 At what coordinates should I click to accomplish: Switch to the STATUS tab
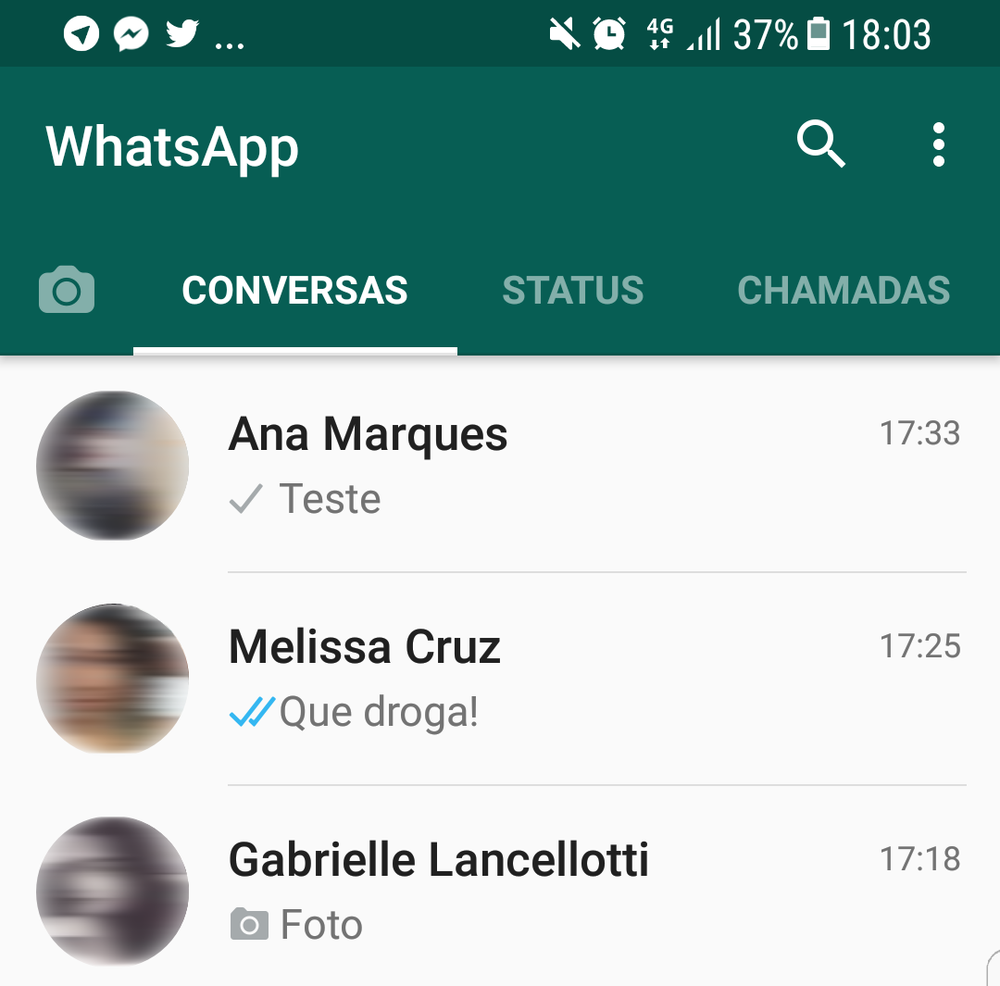573,291
